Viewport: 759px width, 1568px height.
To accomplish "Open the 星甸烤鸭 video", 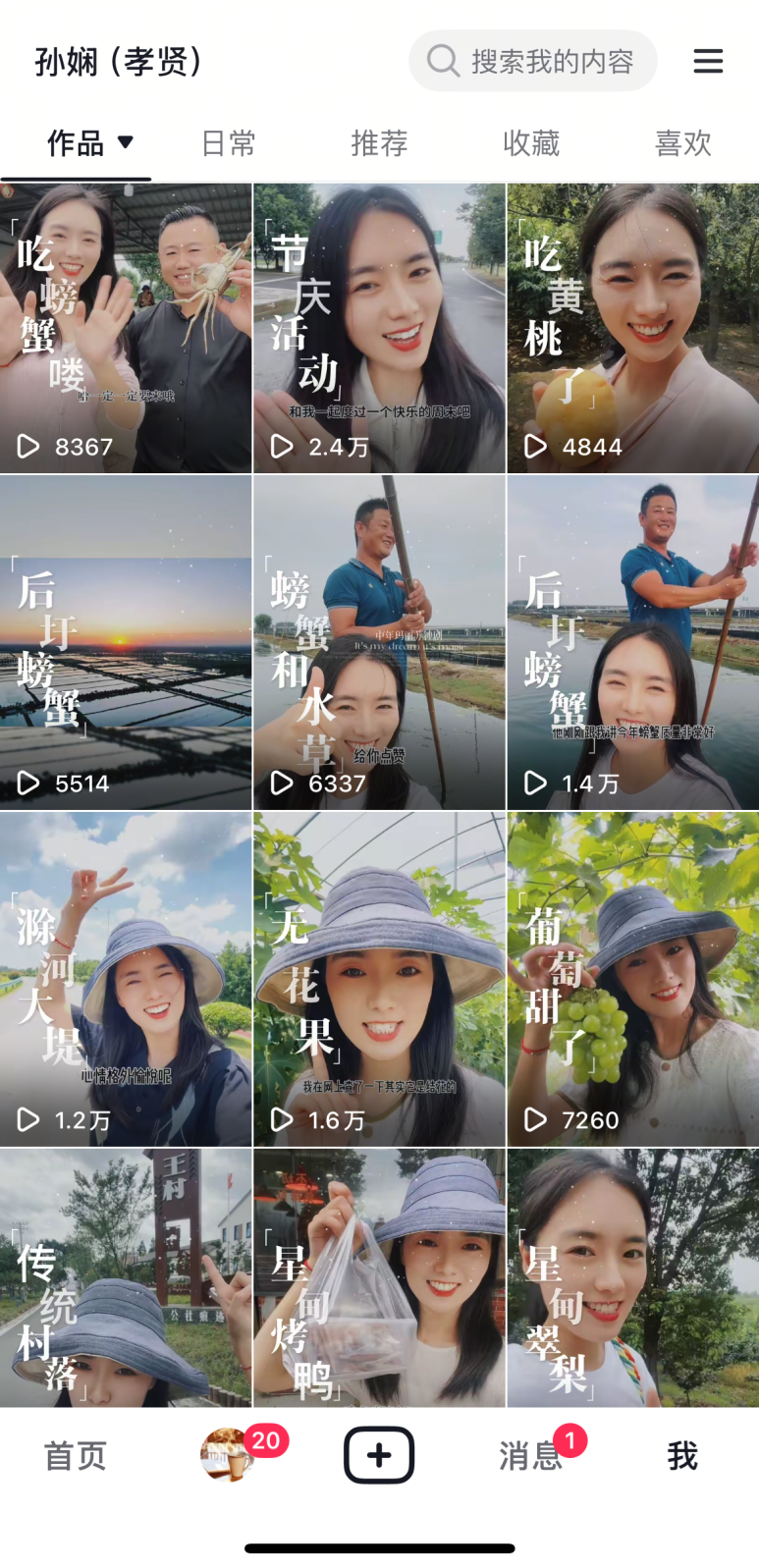I will [379, 1277].
